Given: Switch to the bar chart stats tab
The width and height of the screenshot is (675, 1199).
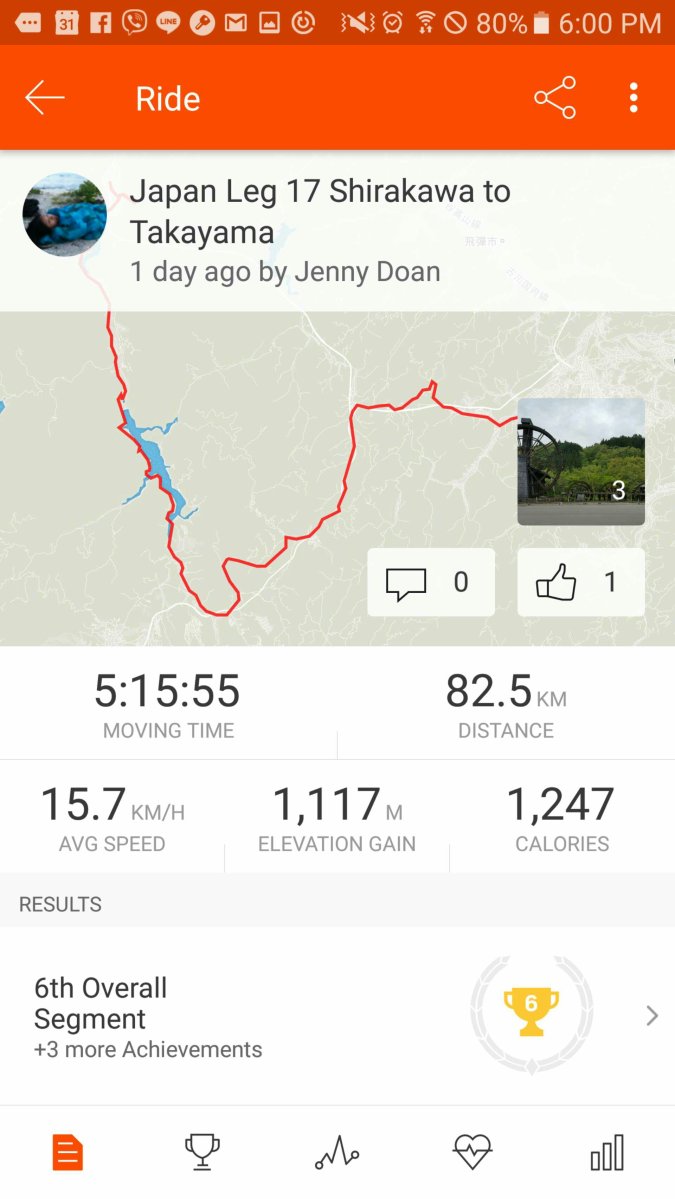Looking at the screenshot, I should [x=607, y=1153].
